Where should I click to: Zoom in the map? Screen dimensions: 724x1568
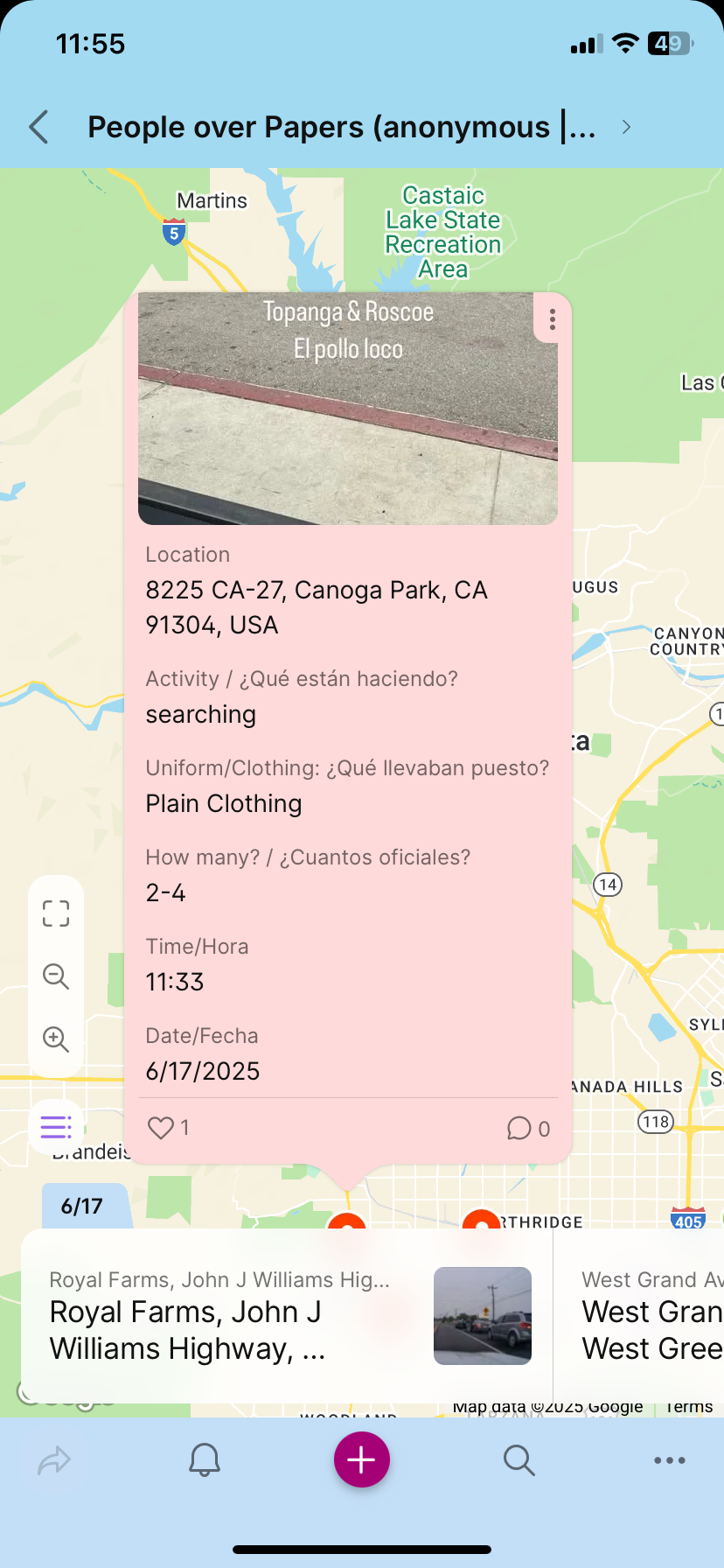point(56,1039)
